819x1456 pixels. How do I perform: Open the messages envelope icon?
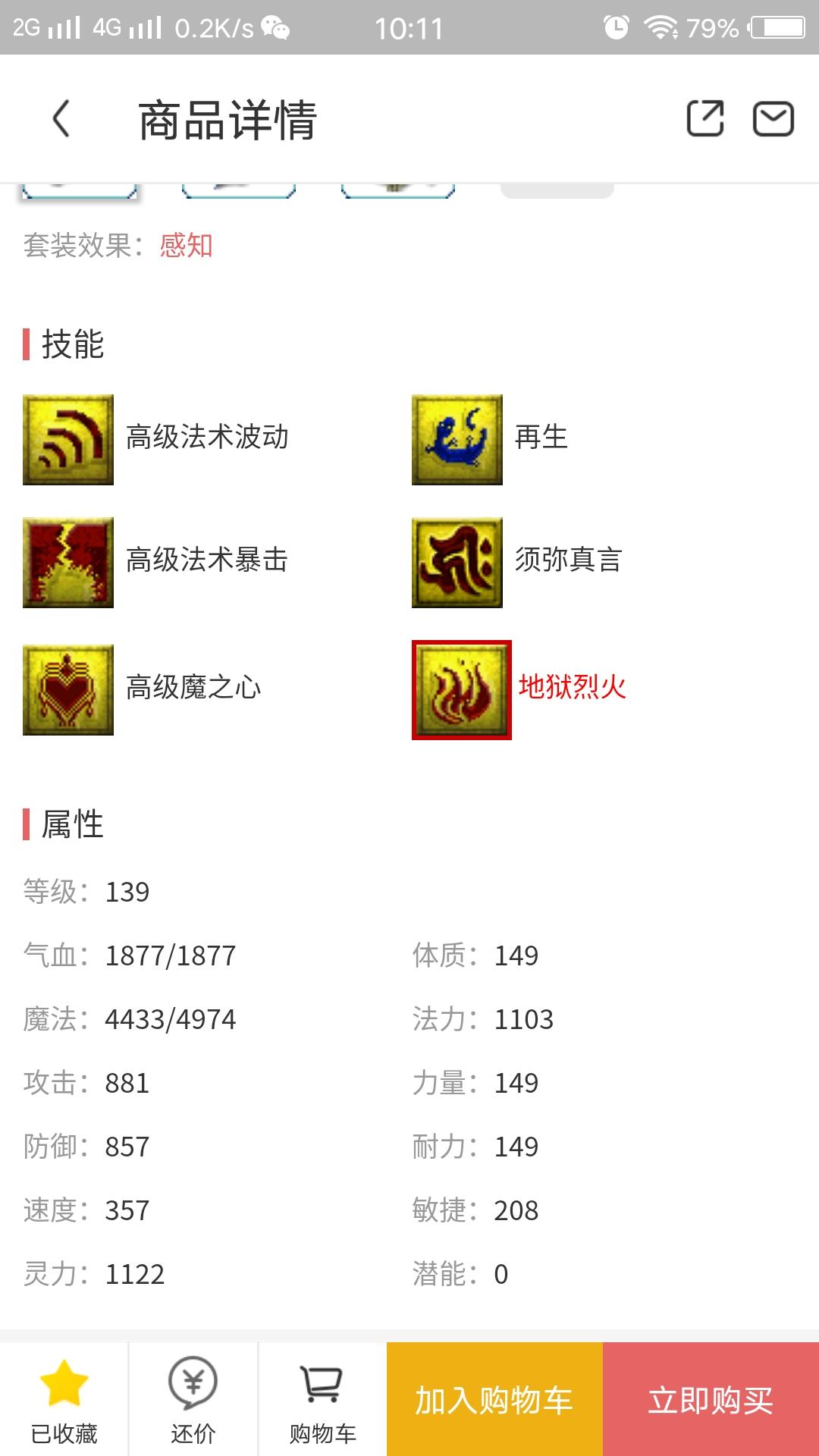click(773, 119)
